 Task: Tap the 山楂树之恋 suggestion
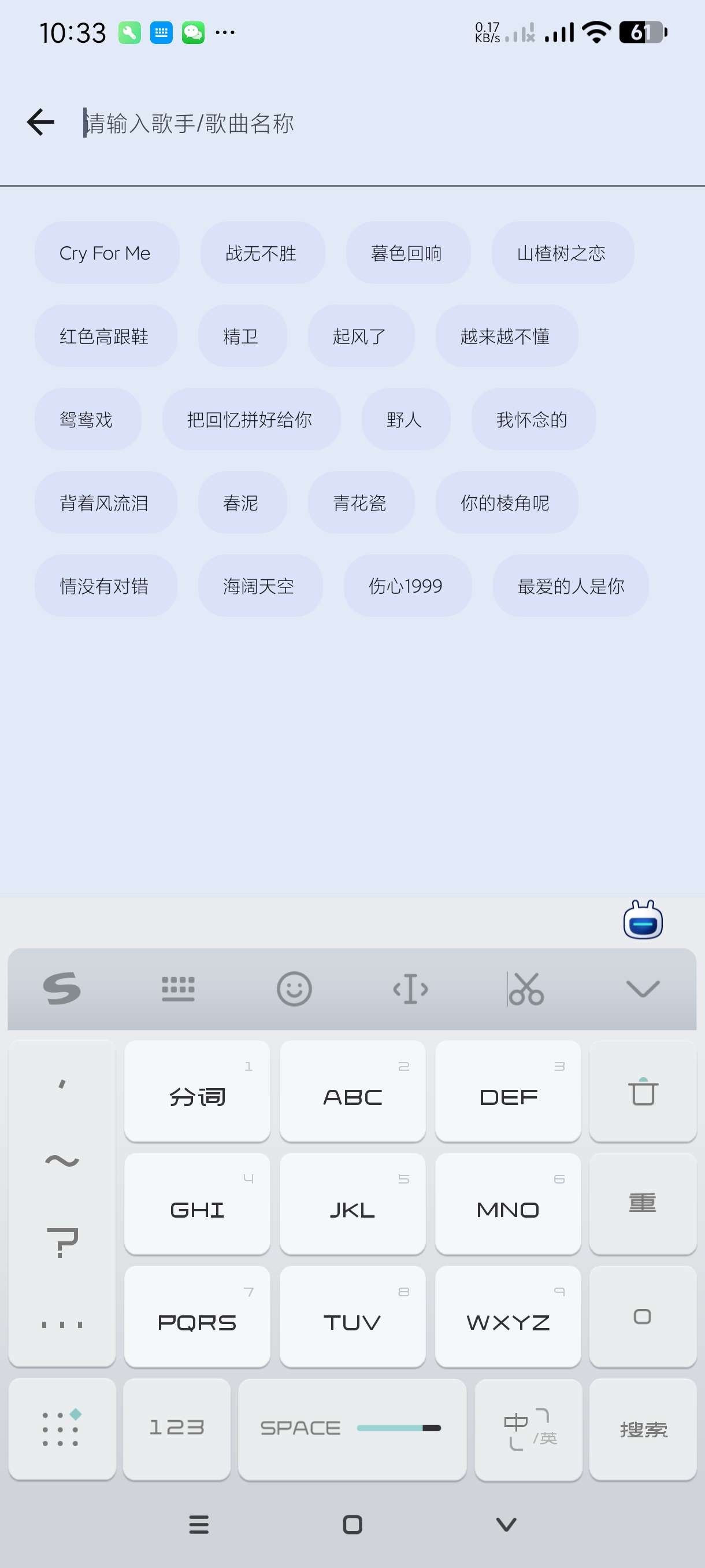coord(562,253)
